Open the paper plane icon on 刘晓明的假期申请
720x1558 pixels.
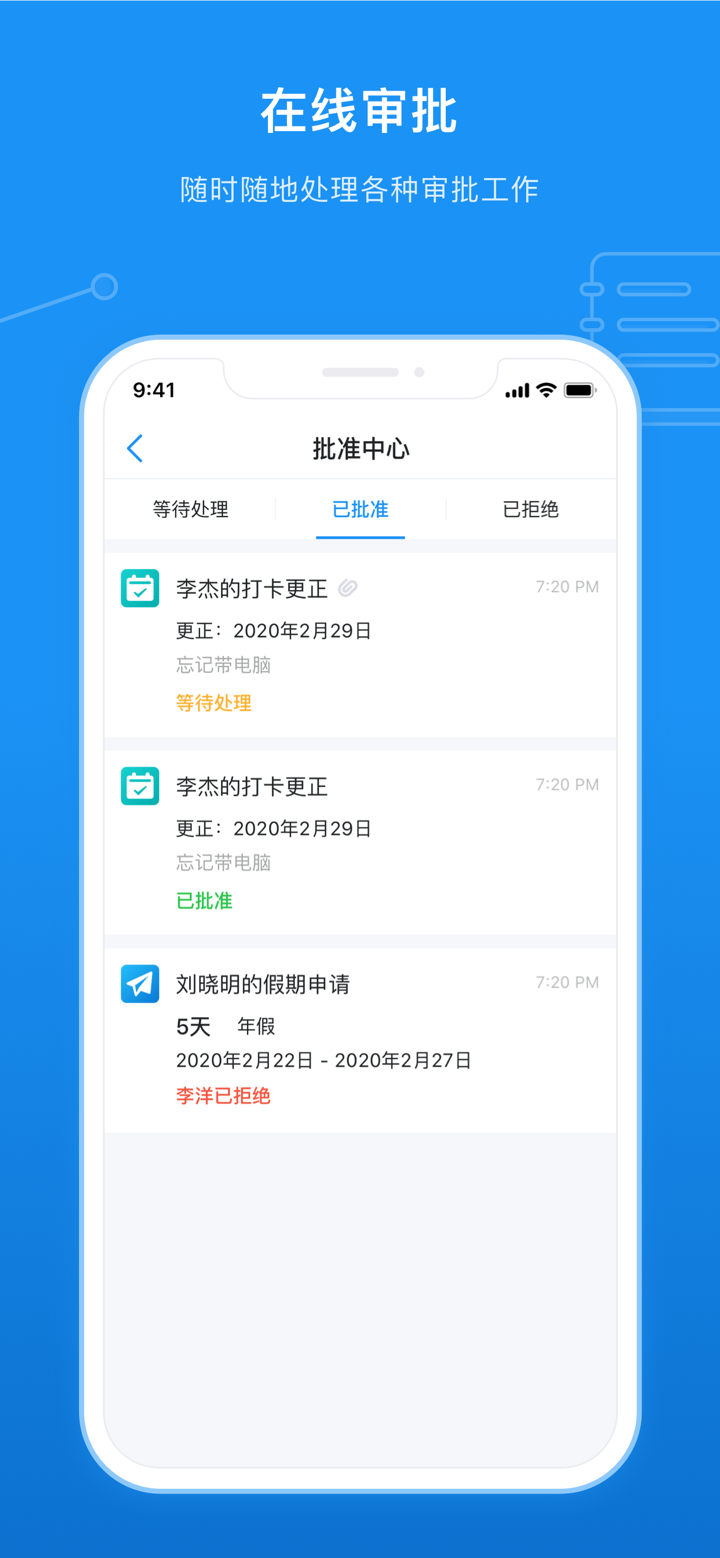coord(140,983)
